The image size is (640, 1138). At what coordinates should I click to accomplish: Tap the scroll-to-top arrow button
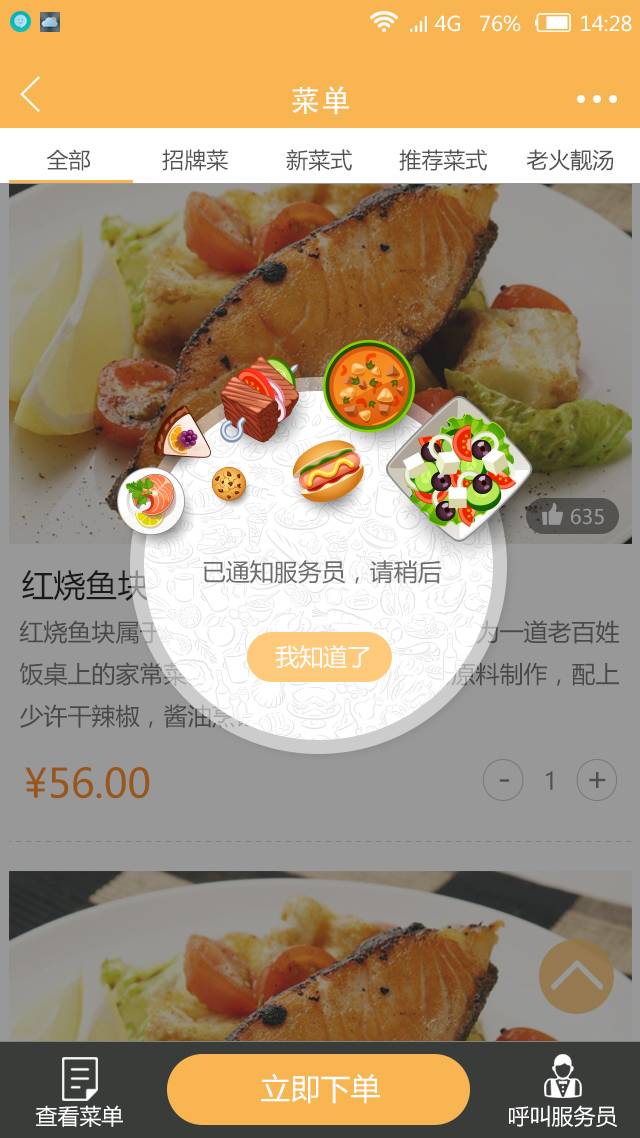click(576, 976)
